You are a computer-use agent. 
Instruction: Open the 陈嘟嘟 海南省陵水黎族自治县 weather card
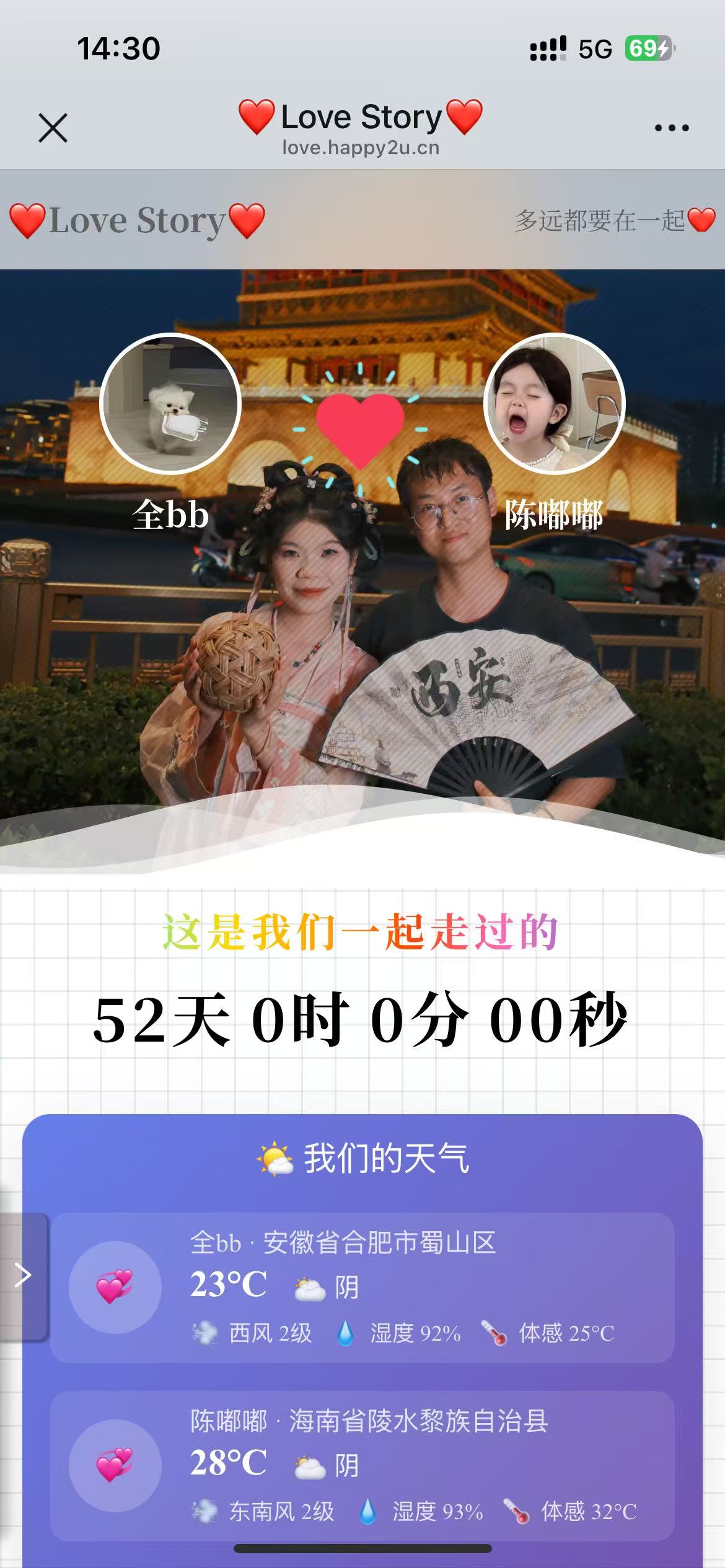(362, 1466)
